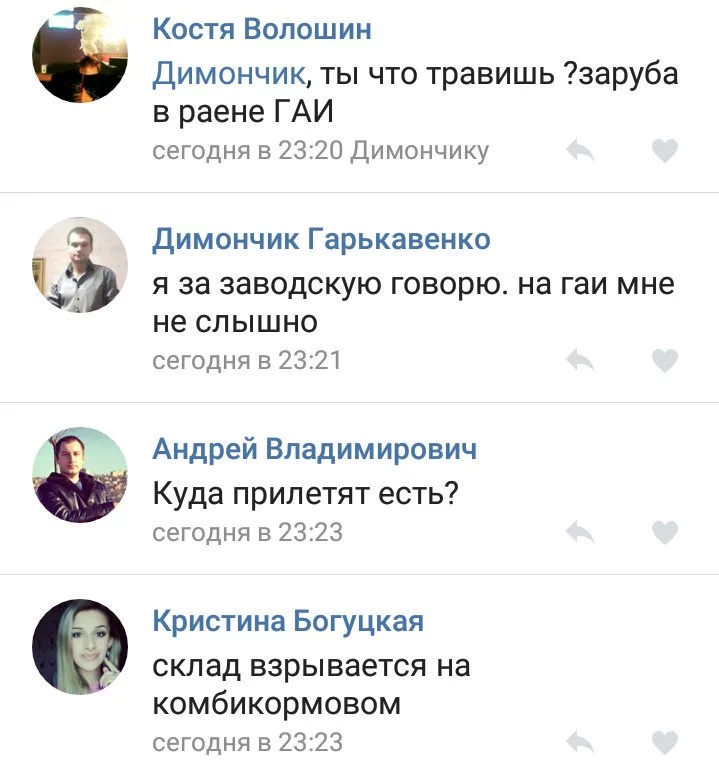The height and width of the screenshot is (772, 719).
Task: Tap the Димончик mention link in Костя's comment
Action: pos(227,74)
